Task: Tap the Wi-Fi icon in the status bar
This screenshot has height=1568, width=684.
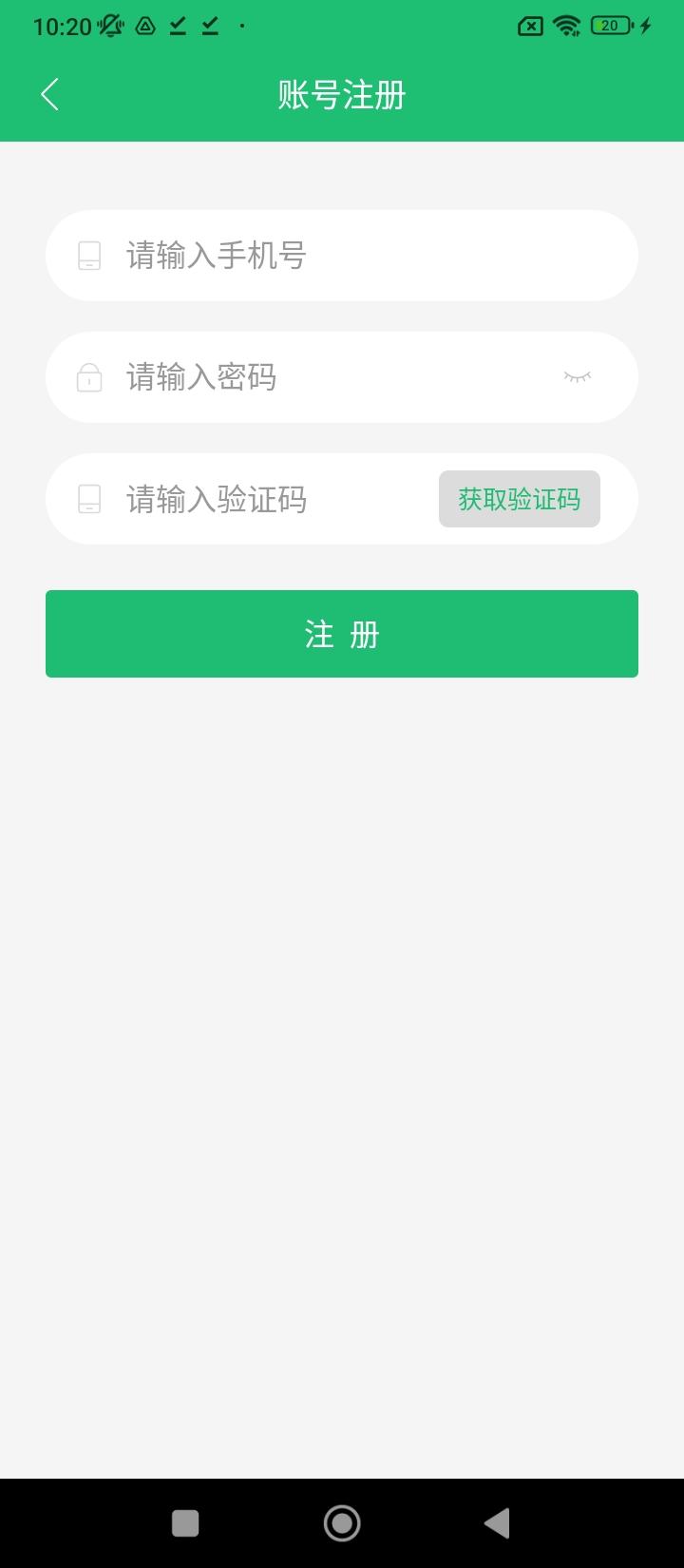Action: coord(567,26)
